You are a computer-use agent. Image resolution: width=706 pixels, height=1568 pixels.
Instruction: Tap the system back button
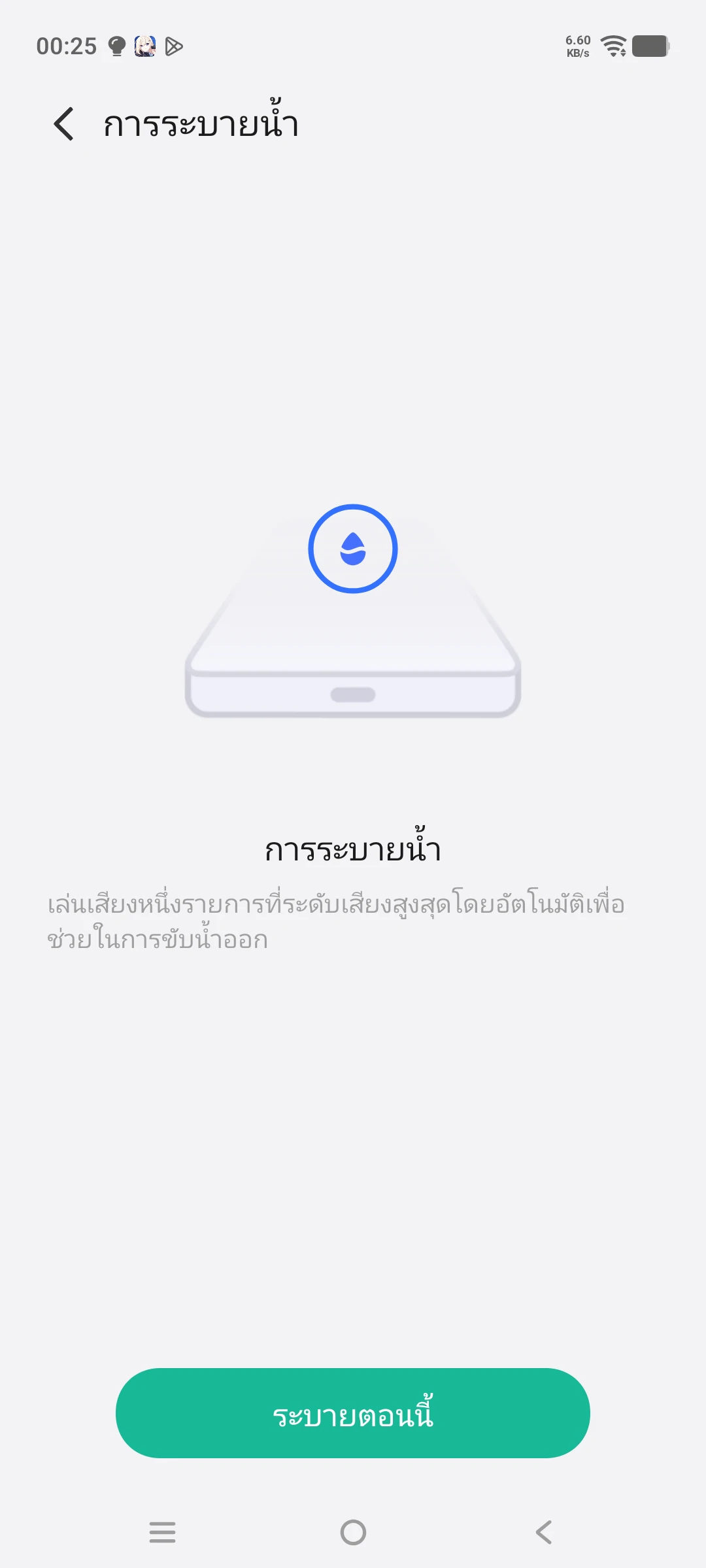[x=544, y=1532]
